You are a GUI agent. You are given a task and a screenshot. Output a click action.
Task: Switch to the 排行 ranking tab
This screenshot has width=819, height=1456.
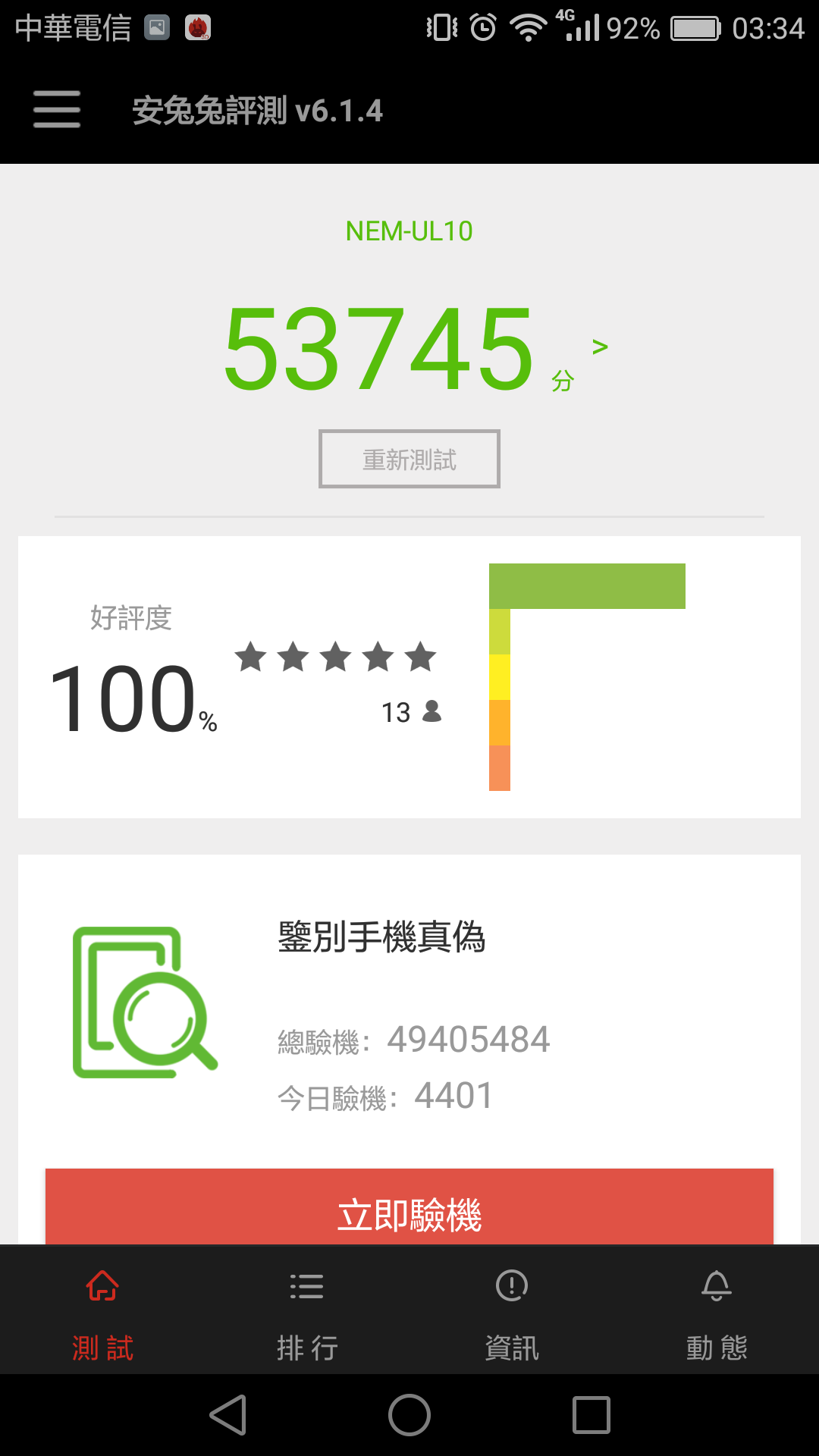(x=307, y=1310)
